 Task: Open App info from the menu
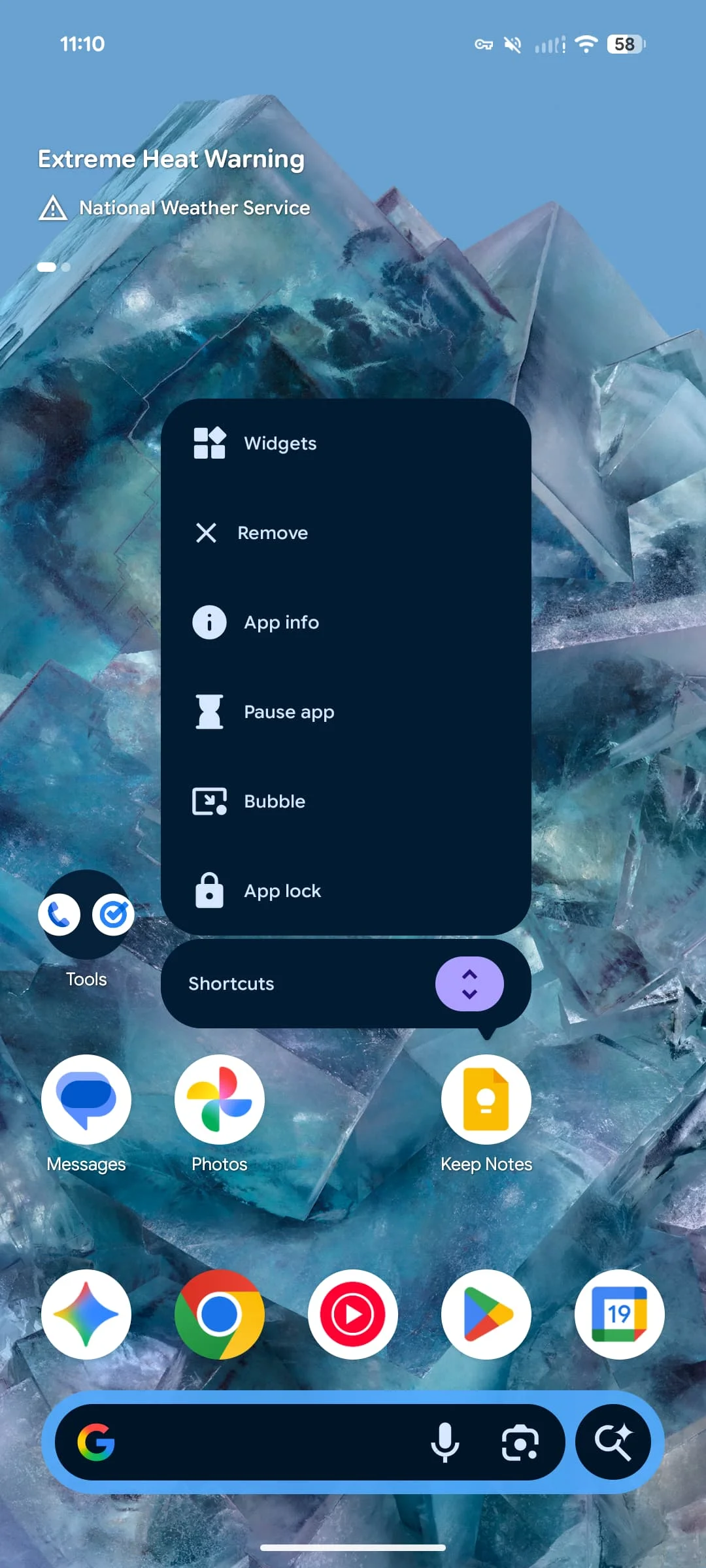tap(281, 623)
